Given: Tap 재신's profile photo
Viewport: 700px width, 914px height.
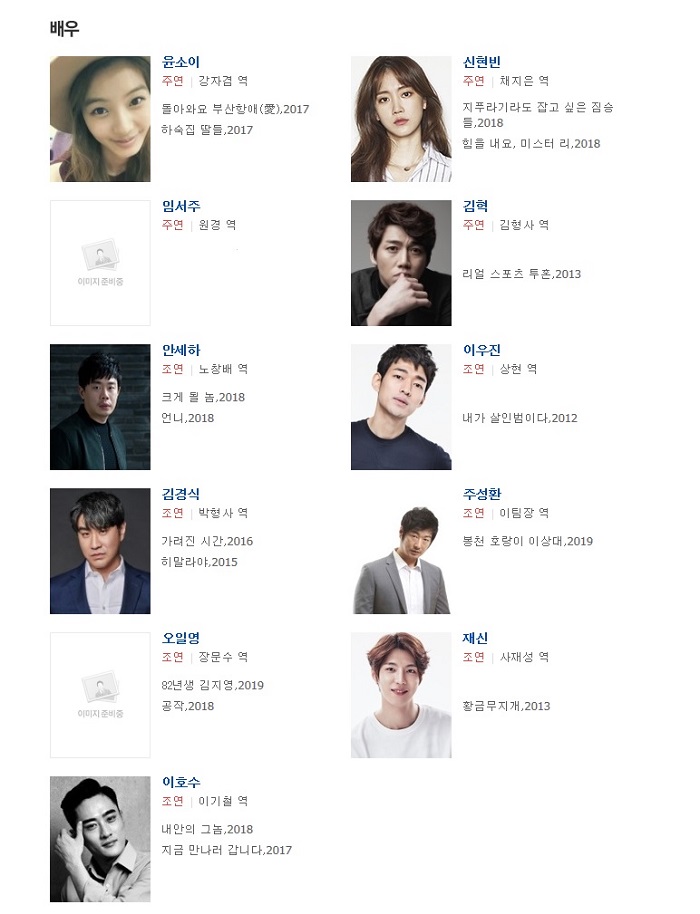Looking at the screenshot, I should click(401, 695).
